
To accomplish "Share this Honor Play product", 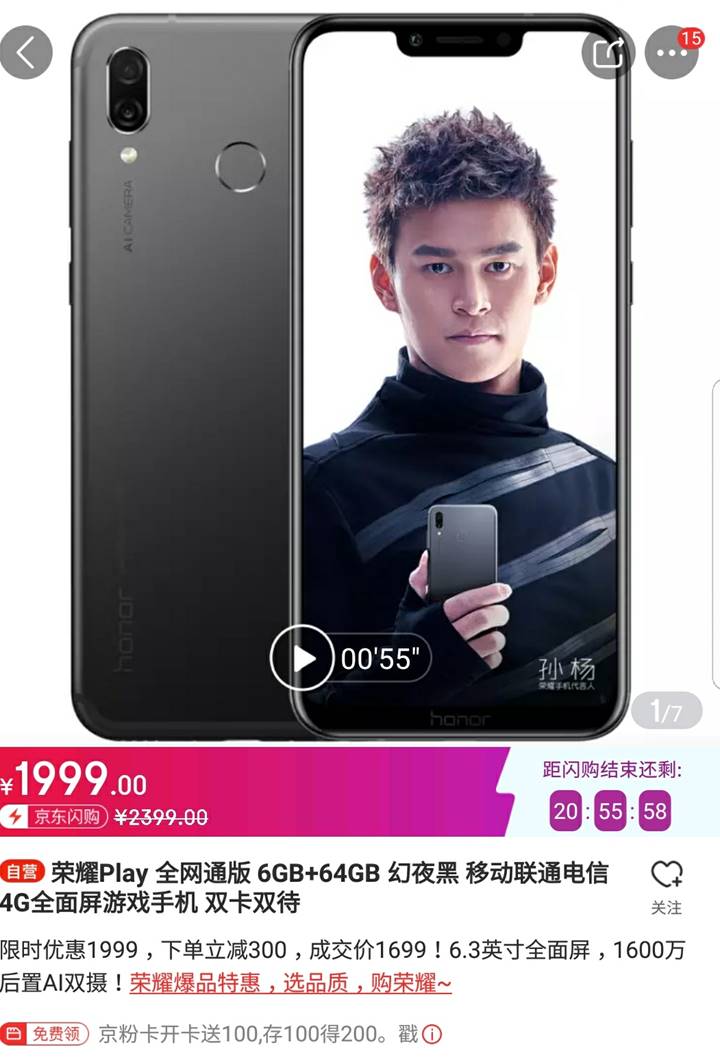I will click(x=609, y=52).
